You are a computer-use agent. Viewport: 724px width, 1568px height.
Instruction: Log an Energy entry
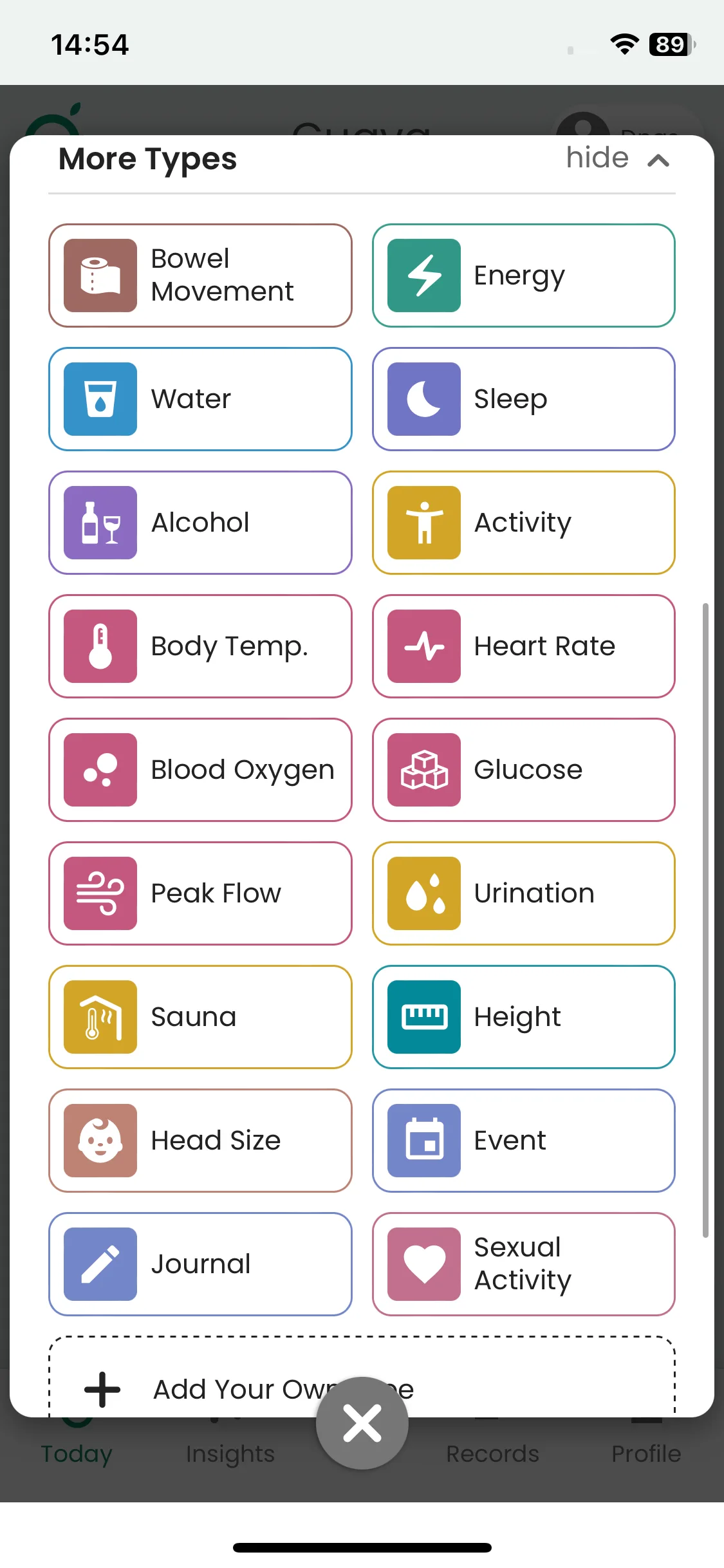click(523, 275)
